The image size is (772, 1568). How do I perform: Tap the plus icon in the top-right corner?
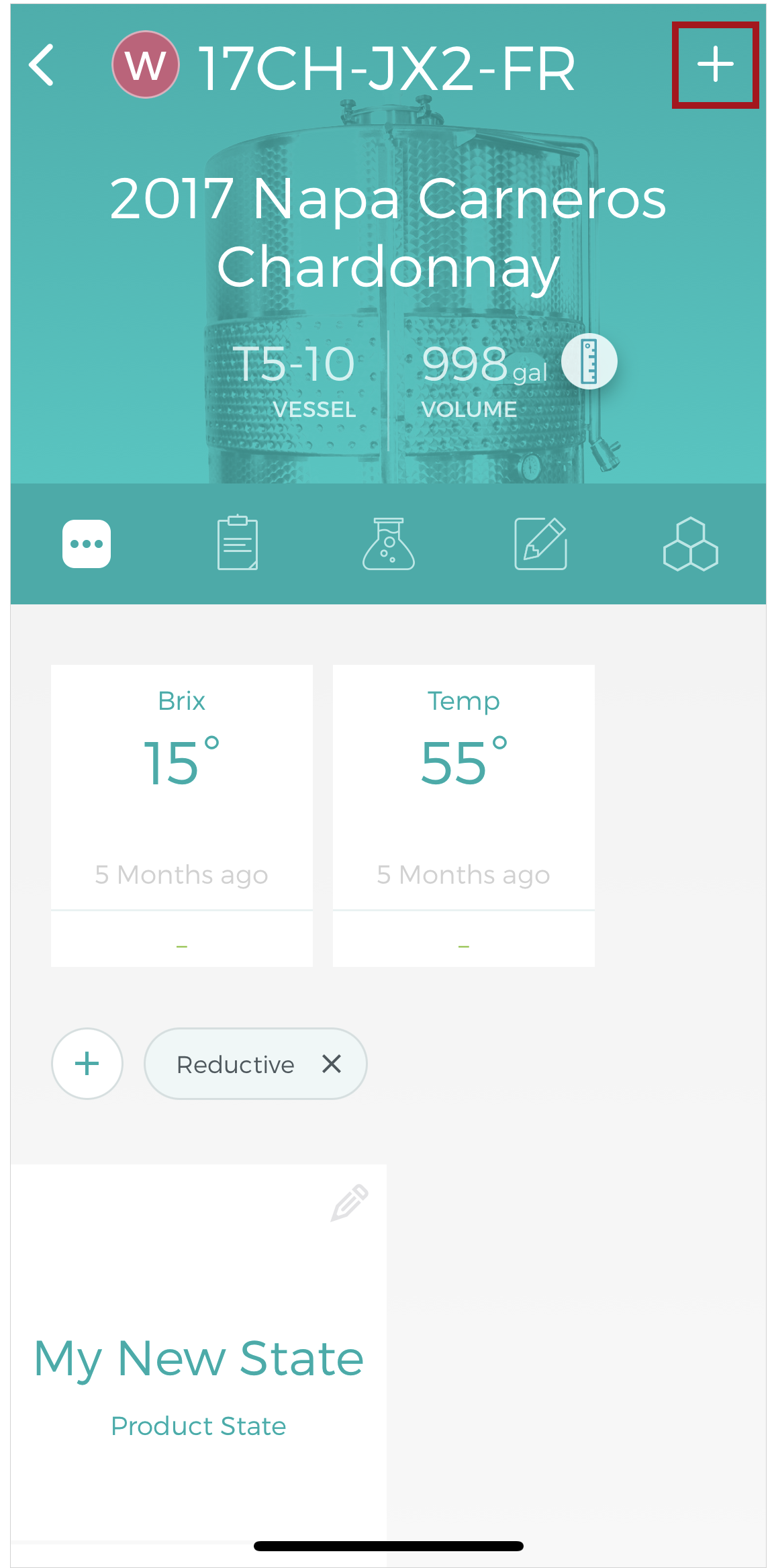[715, 65]
